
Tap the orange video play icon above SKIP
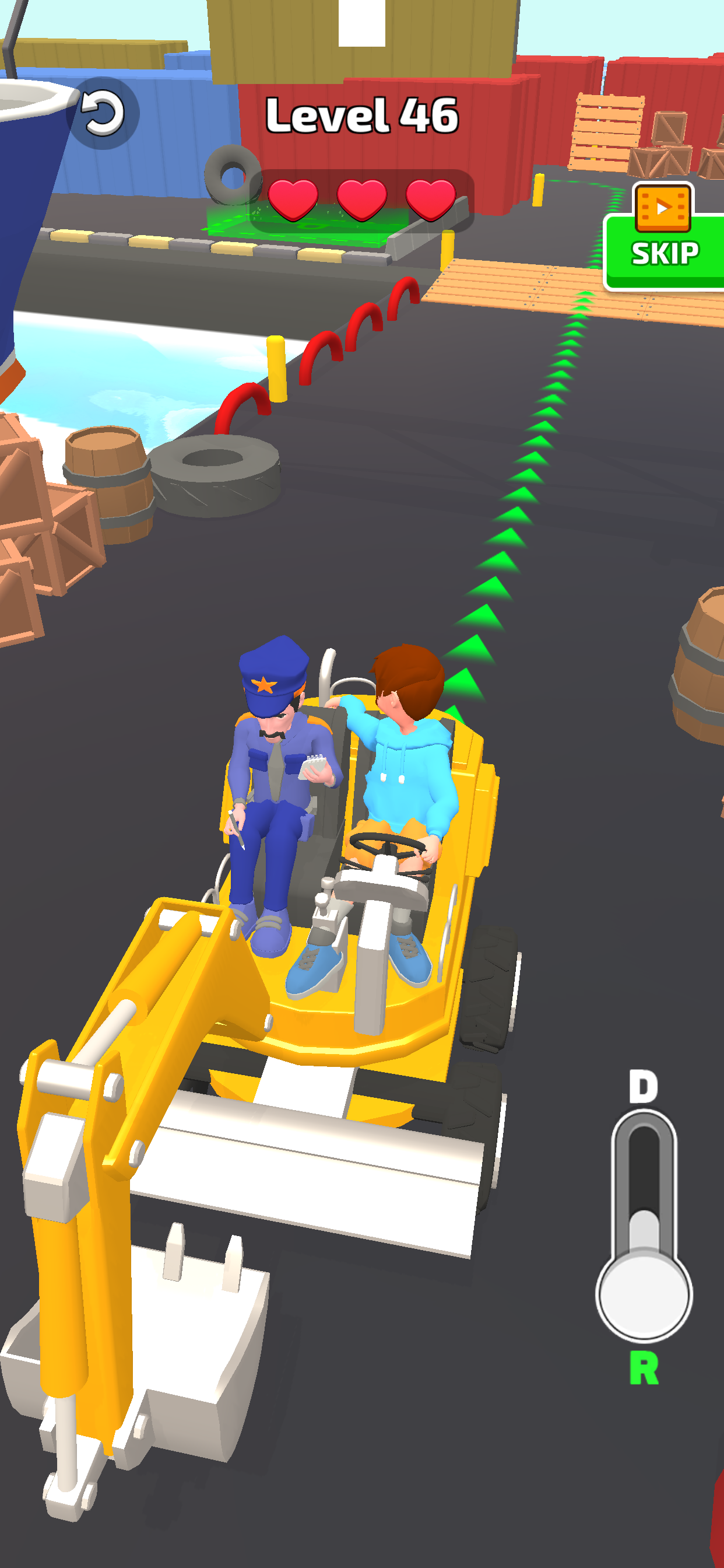[x=665, y=207]
